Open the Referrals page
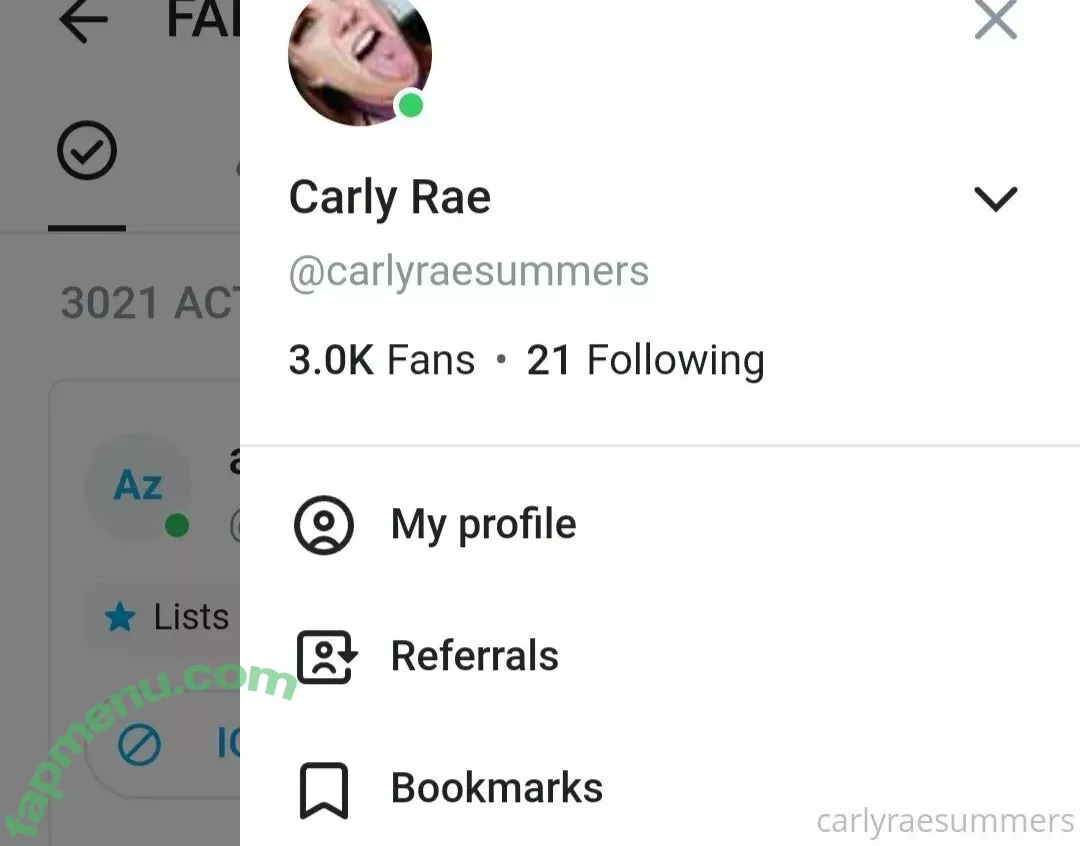Image resolution: width=1080 pixels, height=846 pixels. 473,656
